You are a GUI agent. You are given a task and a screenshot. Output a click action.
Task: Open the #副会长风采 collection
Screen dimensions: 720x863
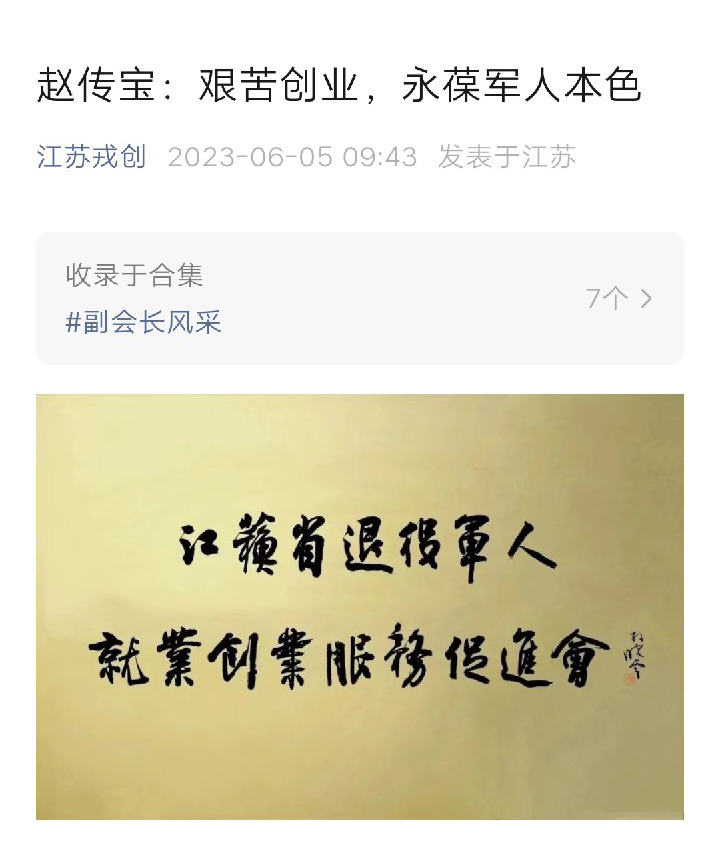click(x=143, y=322)
